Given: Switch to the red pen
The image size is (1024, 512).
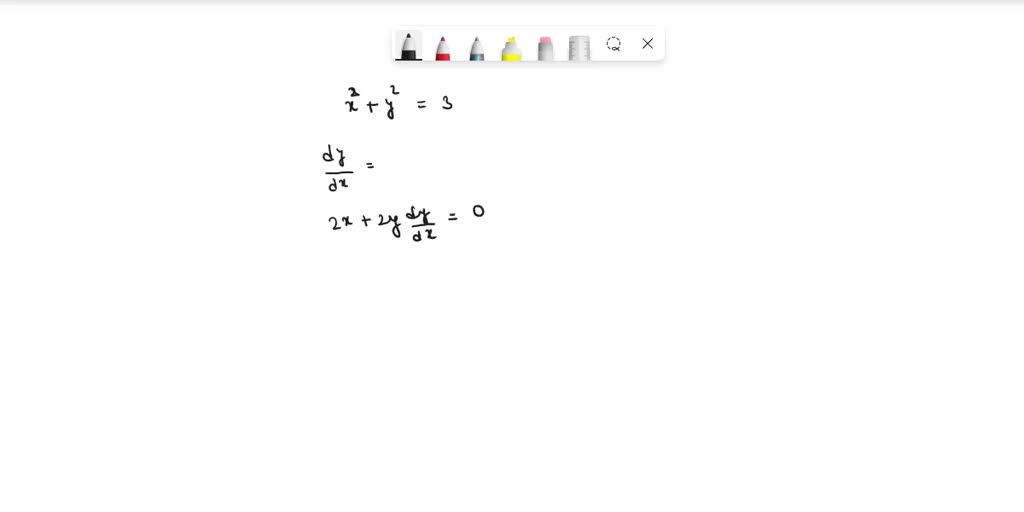Looking at the screenshot, I should coord(443,47).
